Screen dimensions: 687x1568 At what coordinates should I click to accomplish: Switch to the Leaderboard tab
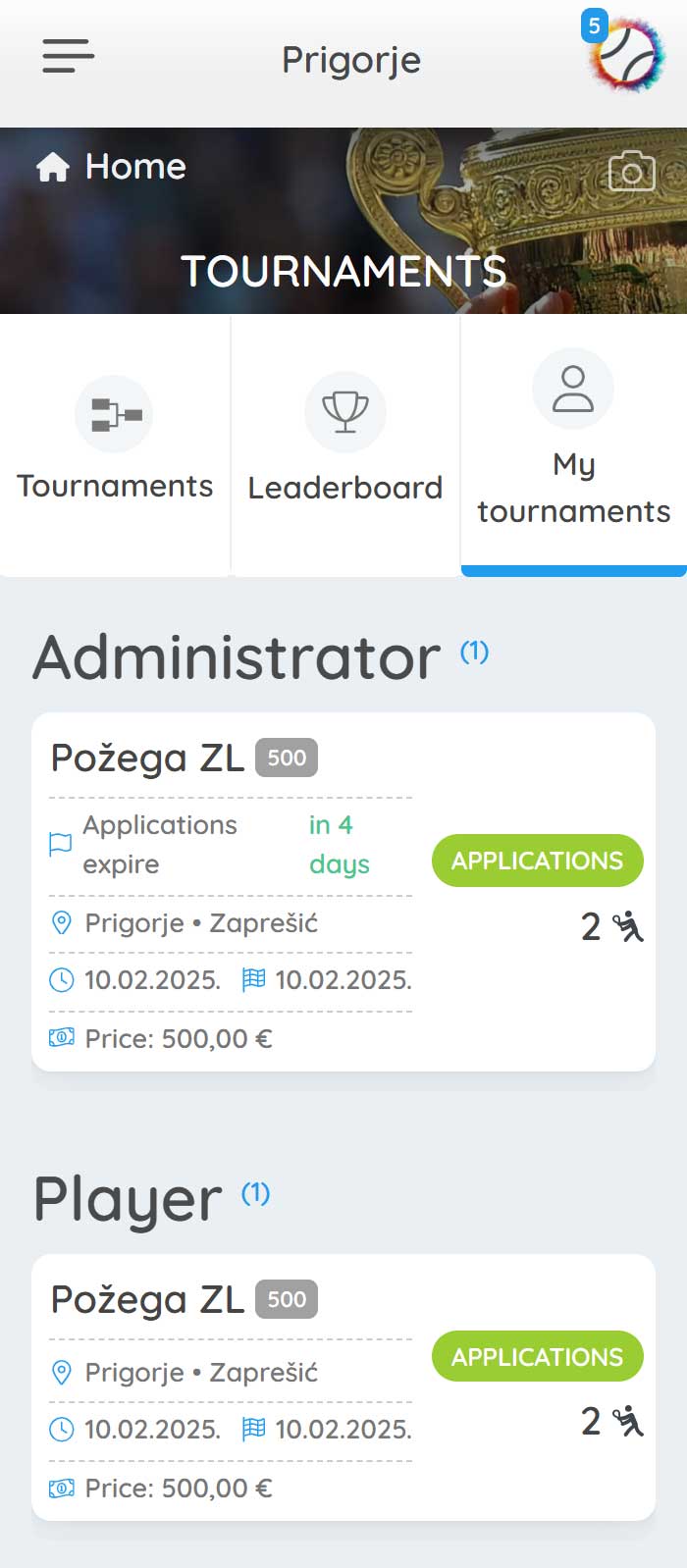click(345, 444)
